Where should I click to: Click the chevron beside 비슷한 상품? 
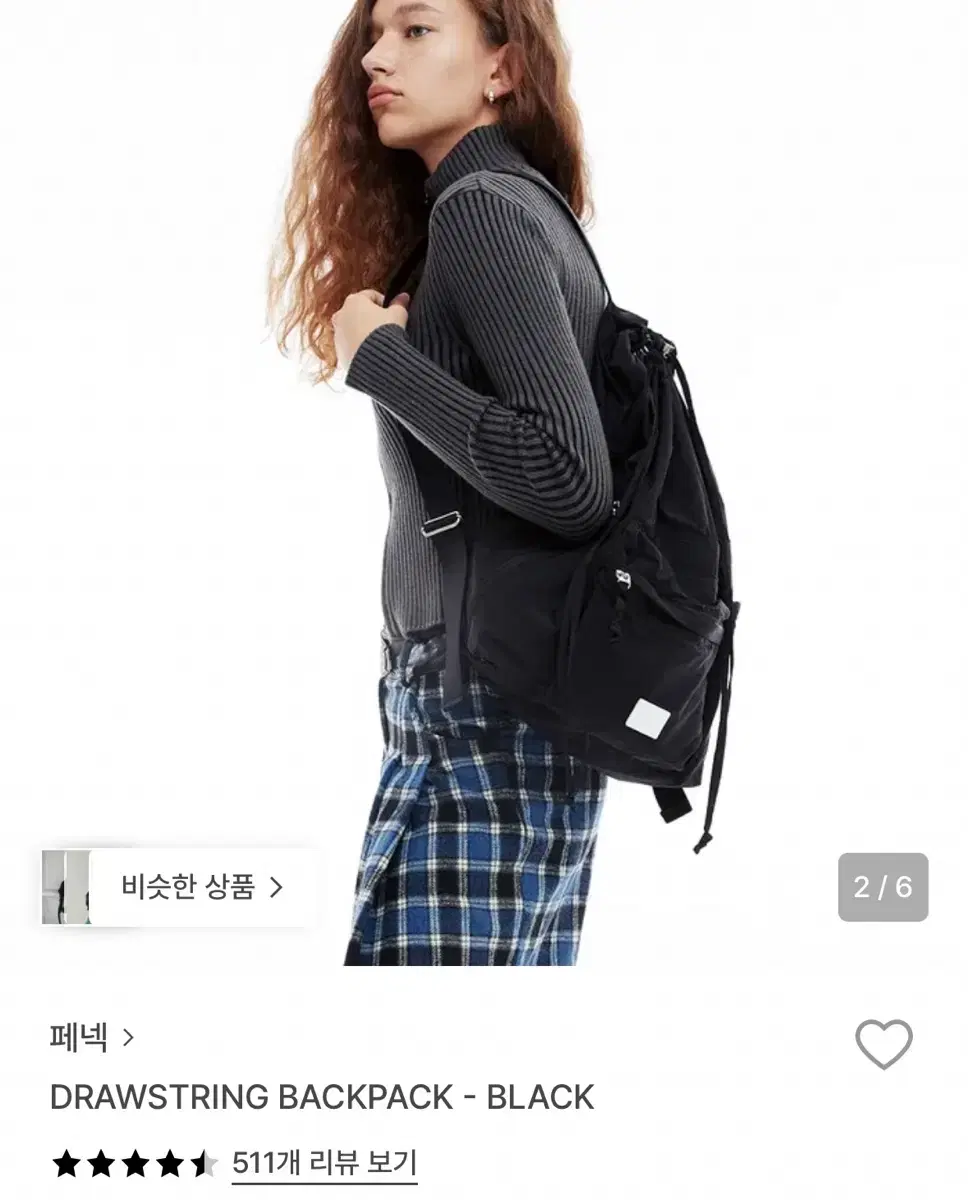coord(275,886)
